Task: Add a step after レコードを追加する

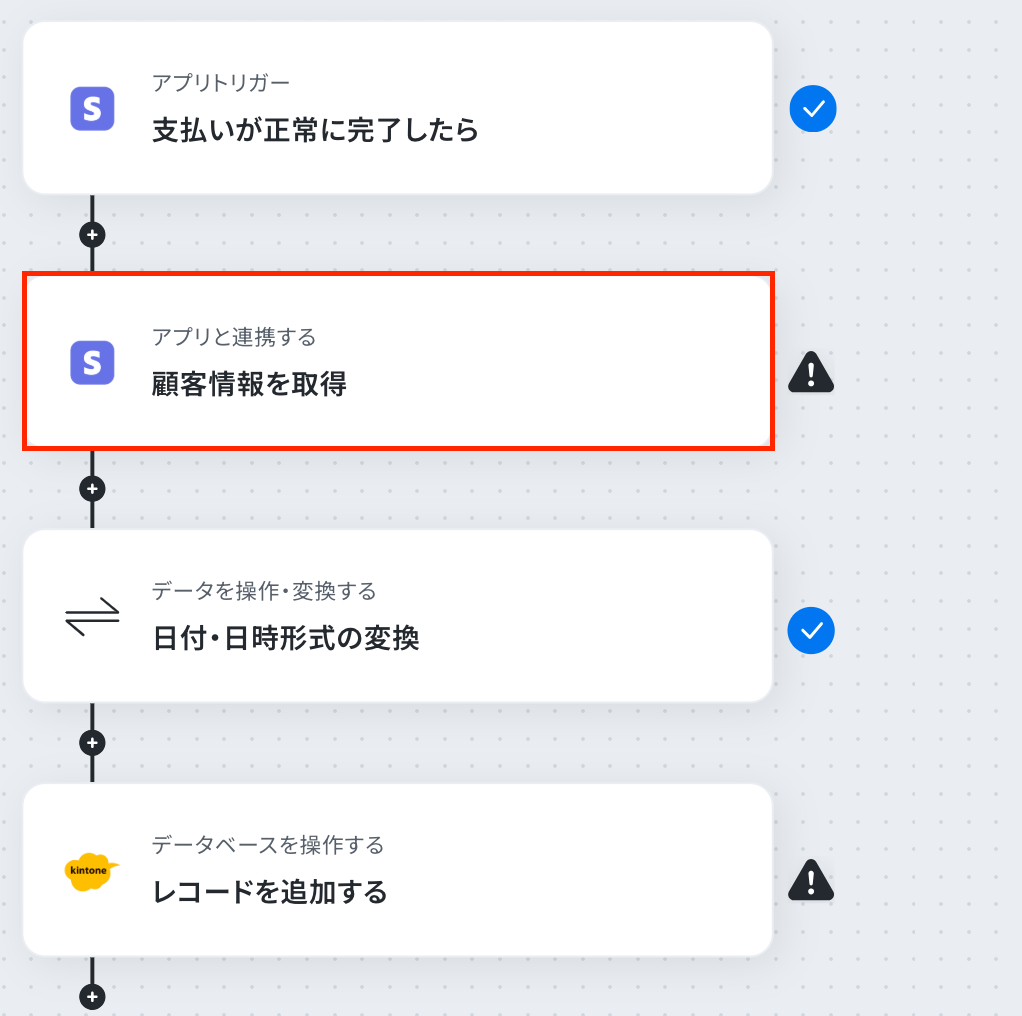Action: pos(92,996)
